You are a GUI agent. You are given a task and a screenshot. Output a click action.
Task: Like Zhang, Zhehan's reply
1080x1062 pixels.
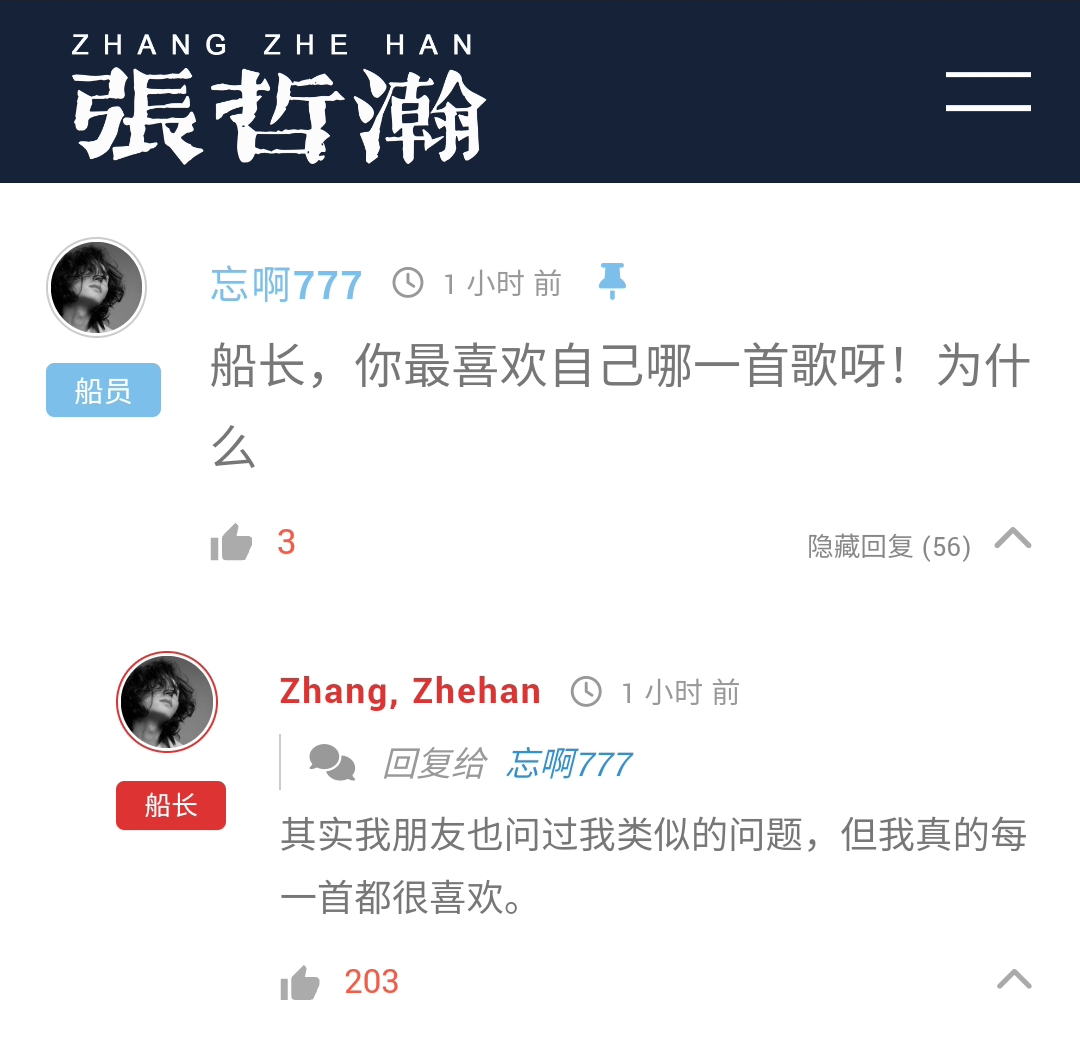pyautogui.click(x=300, y=983)
